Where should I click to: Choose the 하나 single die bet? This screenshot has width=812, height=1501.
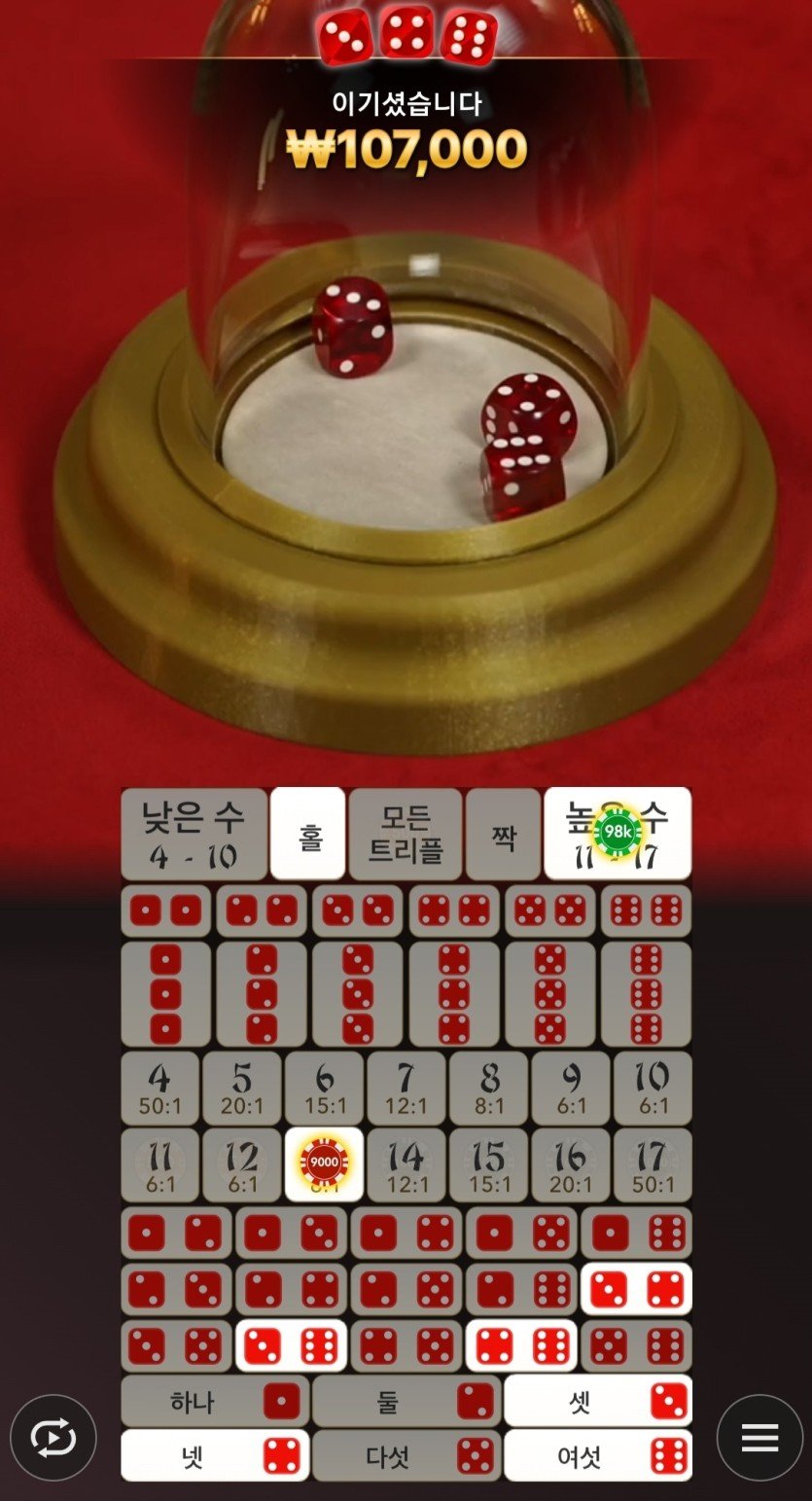pyautogui.click(x=215, y=1402)
